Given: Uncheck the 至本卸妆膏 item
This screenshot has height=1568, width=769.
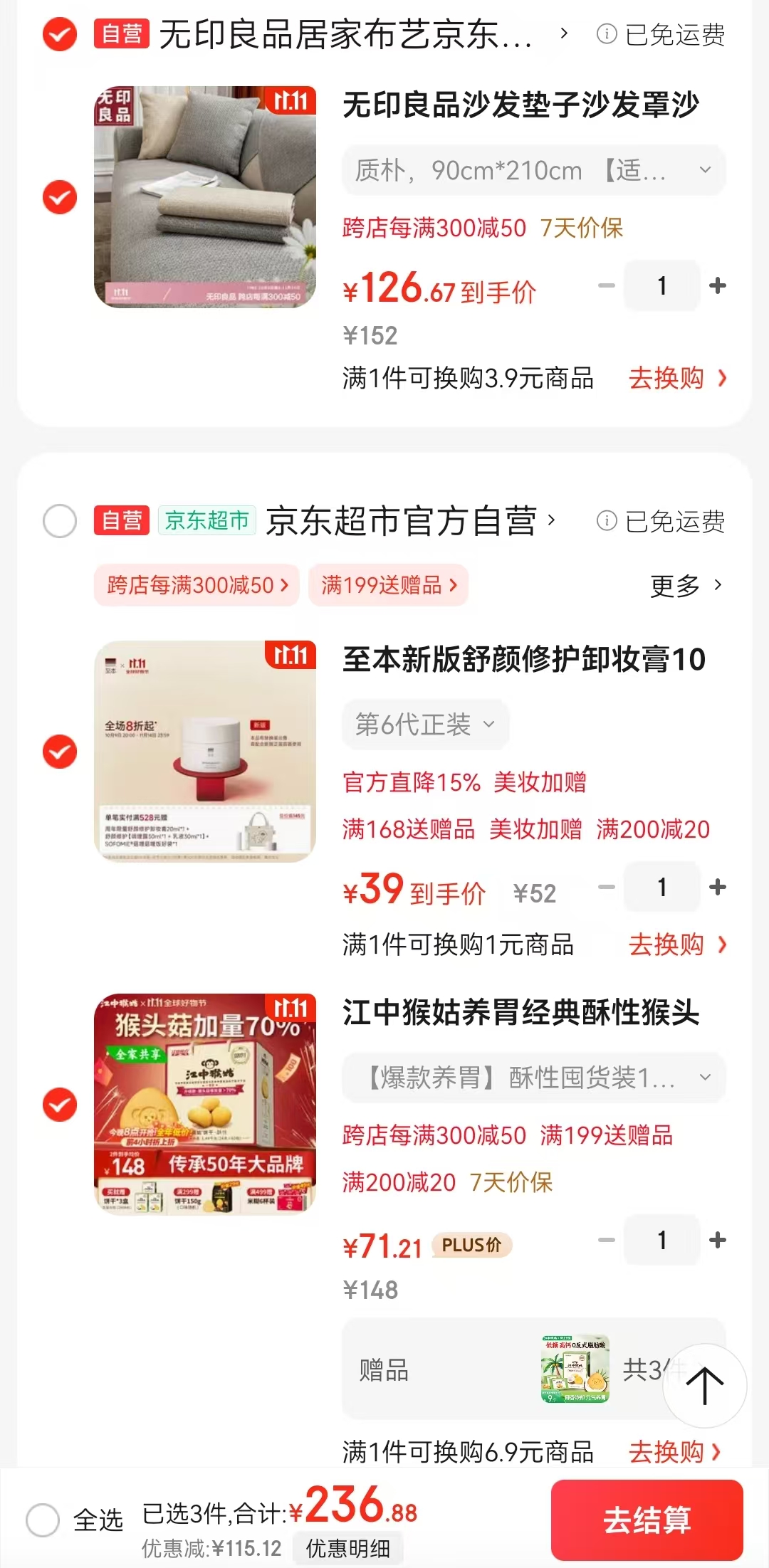Looking at the screenshot, I should pyautogui.click(x=60, y=752).
